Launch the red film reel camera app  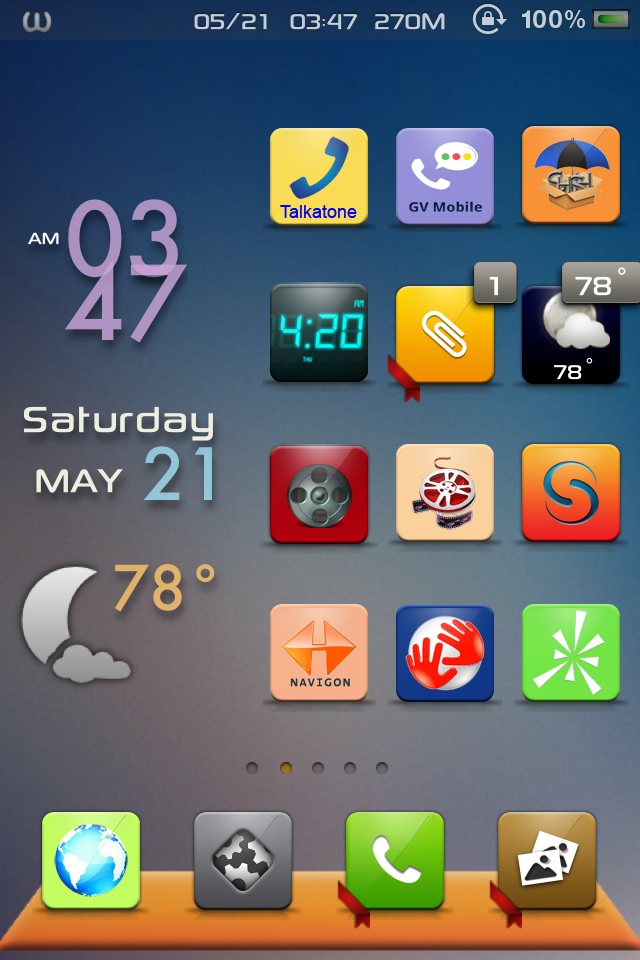[319, 494]
